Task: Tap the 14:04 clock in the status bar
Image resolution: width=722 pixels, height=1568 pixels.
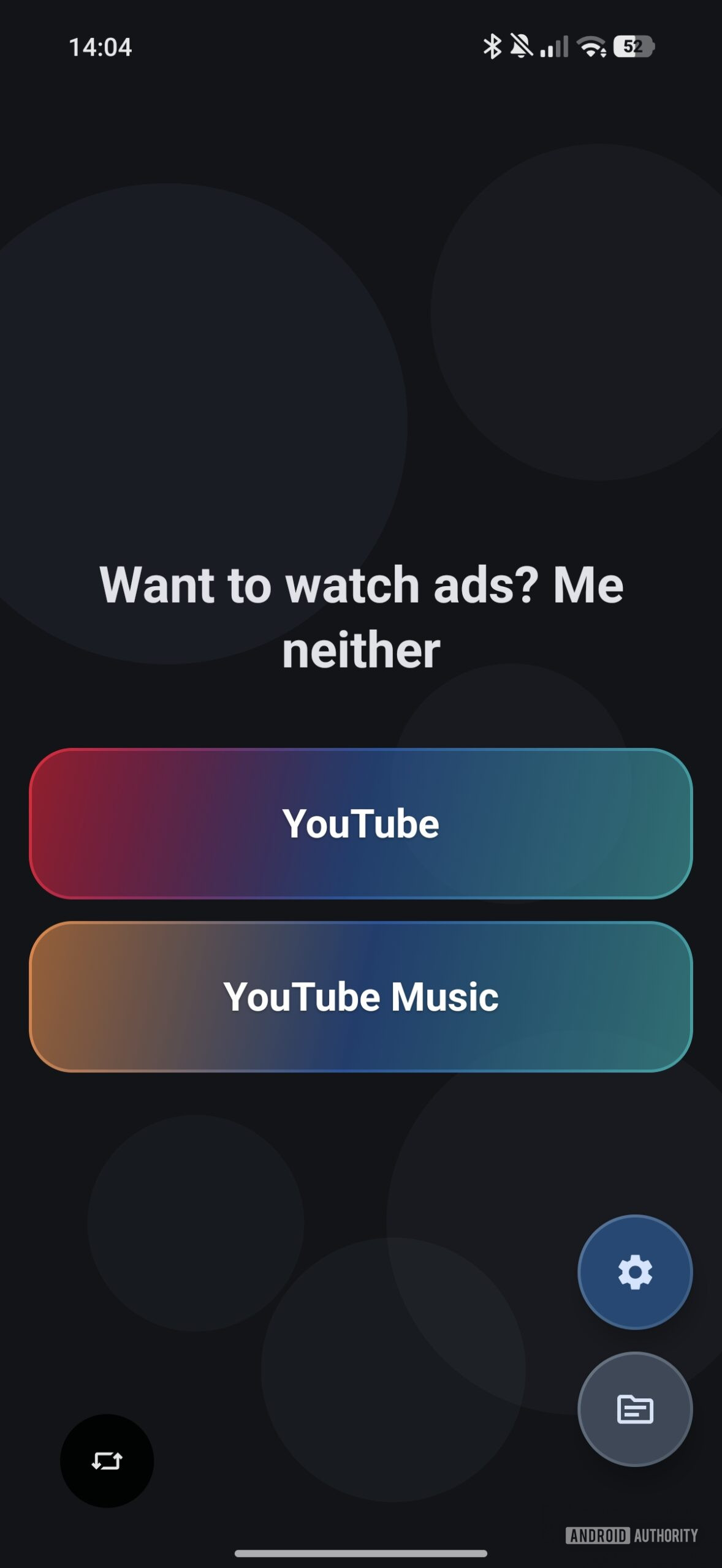Action: 99,47
